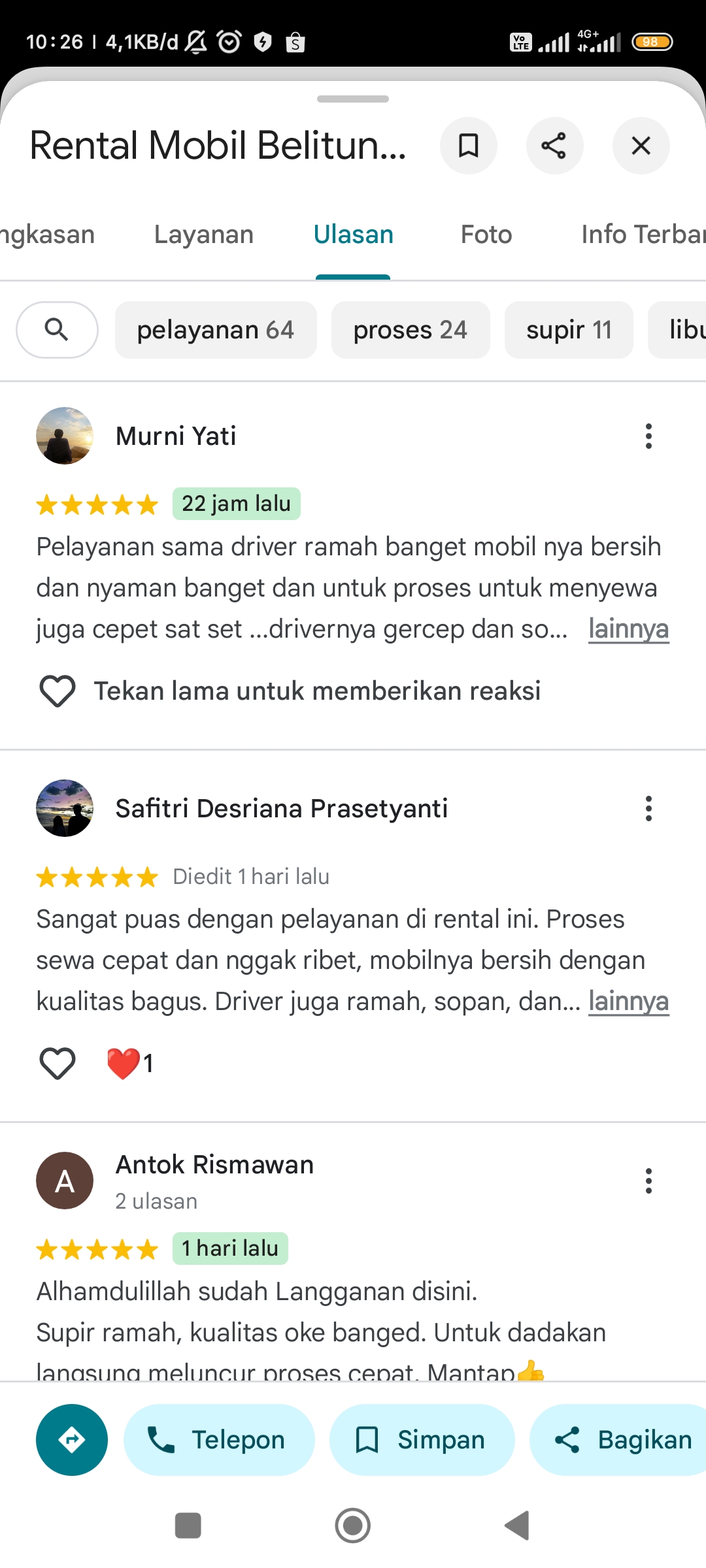
Task: Switch to the Layanan tab
Action: click(x=204, y=235)
